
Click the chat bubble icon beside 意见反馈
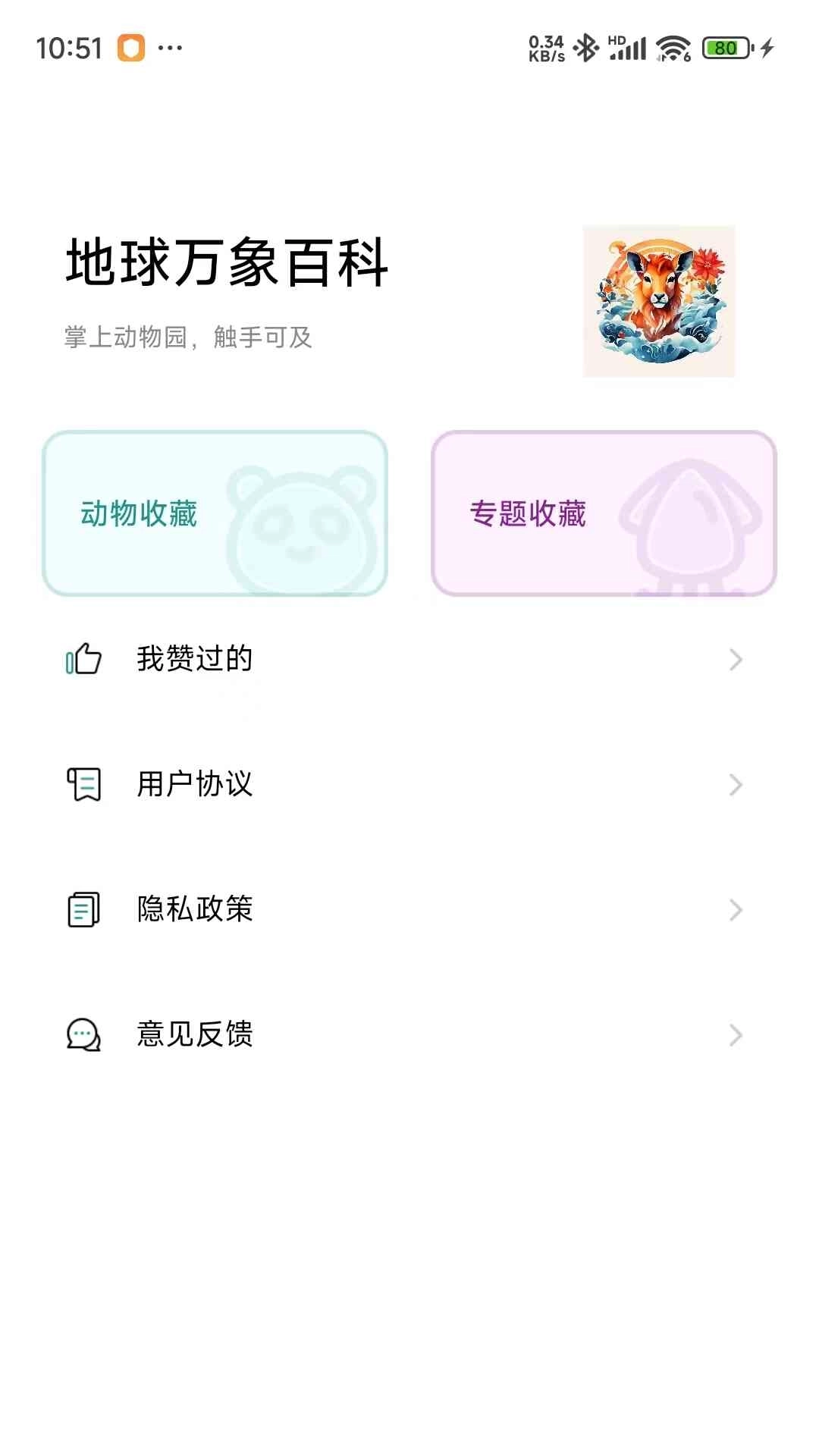(x=83, y=1034)
